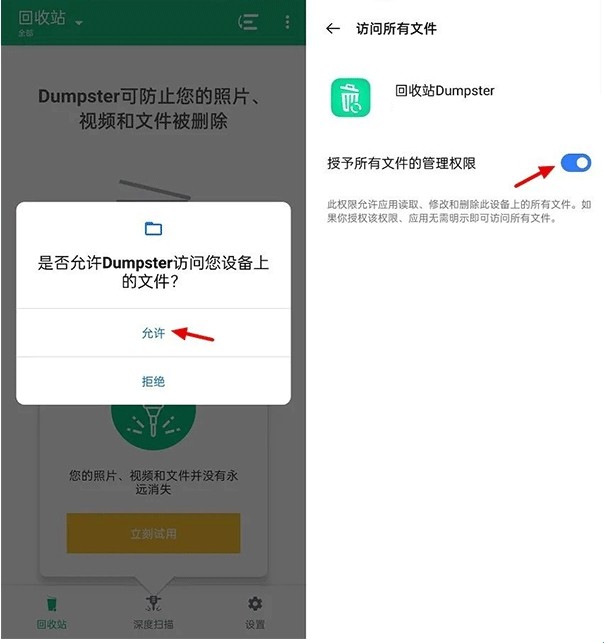Viewport: 604px width, 643px height.
Task: Toggle the 授予所有文件的管理权限 switch
Action: coord(575,162)
